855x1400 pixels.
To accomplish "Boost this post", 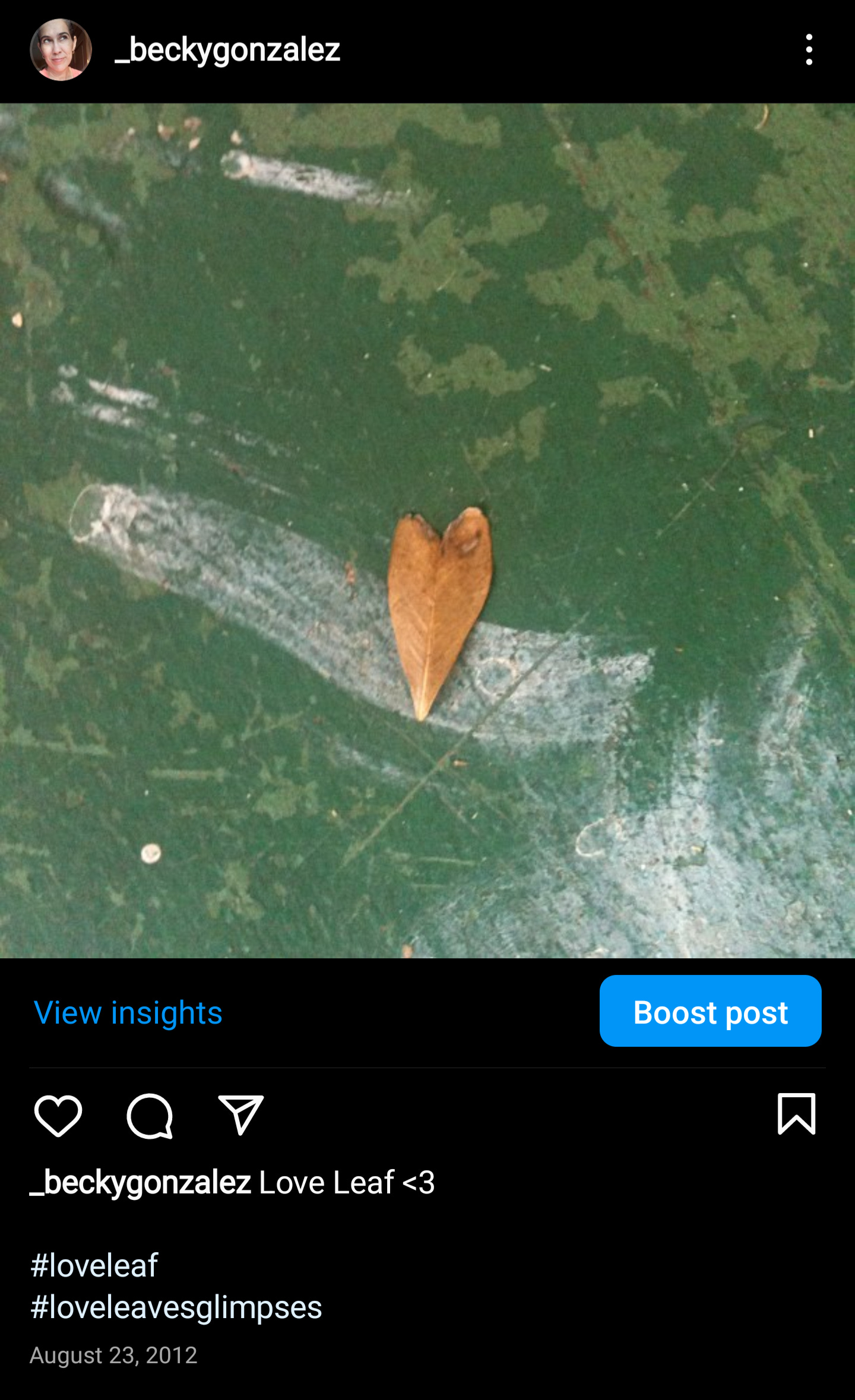I will pyautogui.click(x=710, y=1011).
